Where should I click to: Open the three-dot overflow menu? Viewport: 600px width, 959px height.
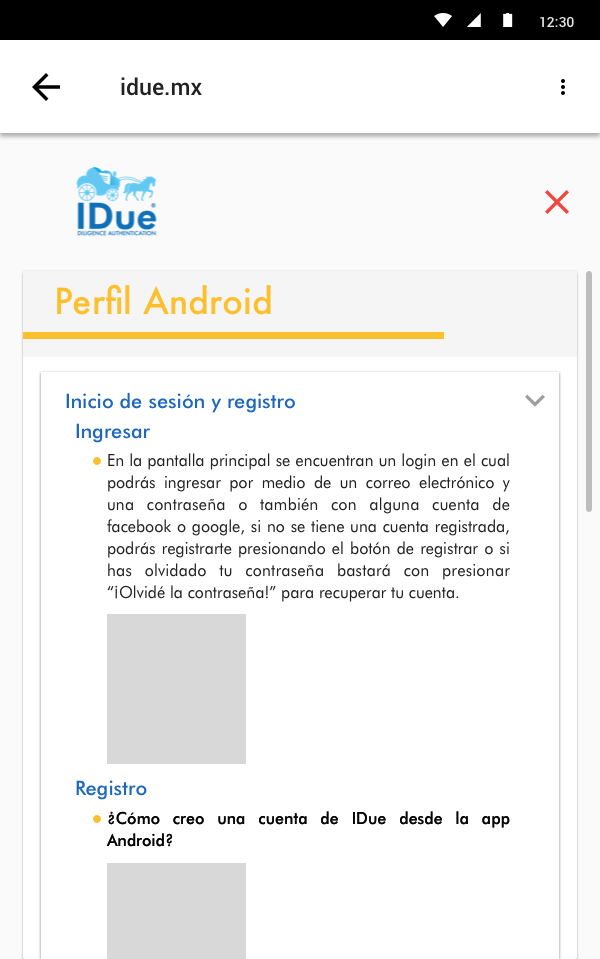(563, 87)
